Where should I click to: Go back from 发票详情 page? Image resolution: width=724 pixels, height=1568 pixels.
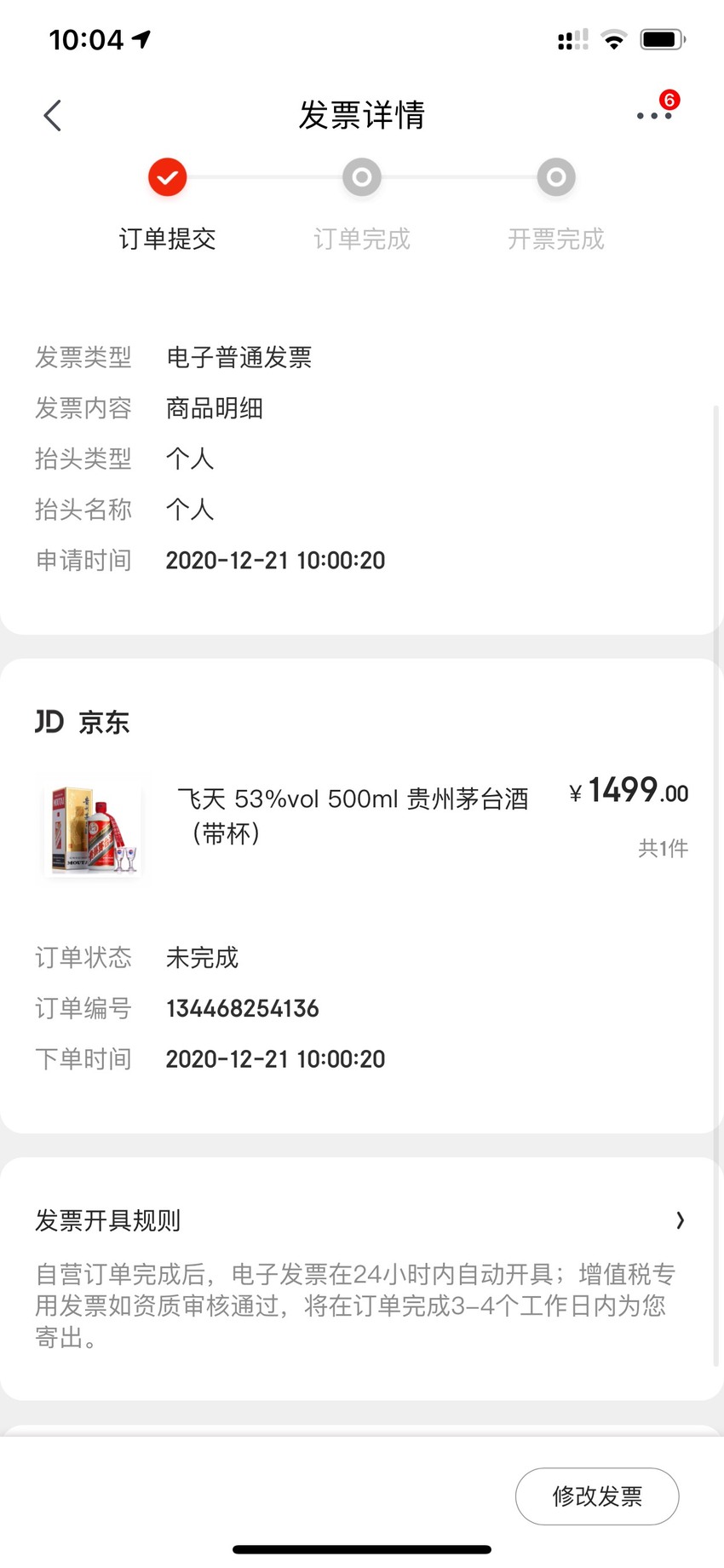pos(53,116)
